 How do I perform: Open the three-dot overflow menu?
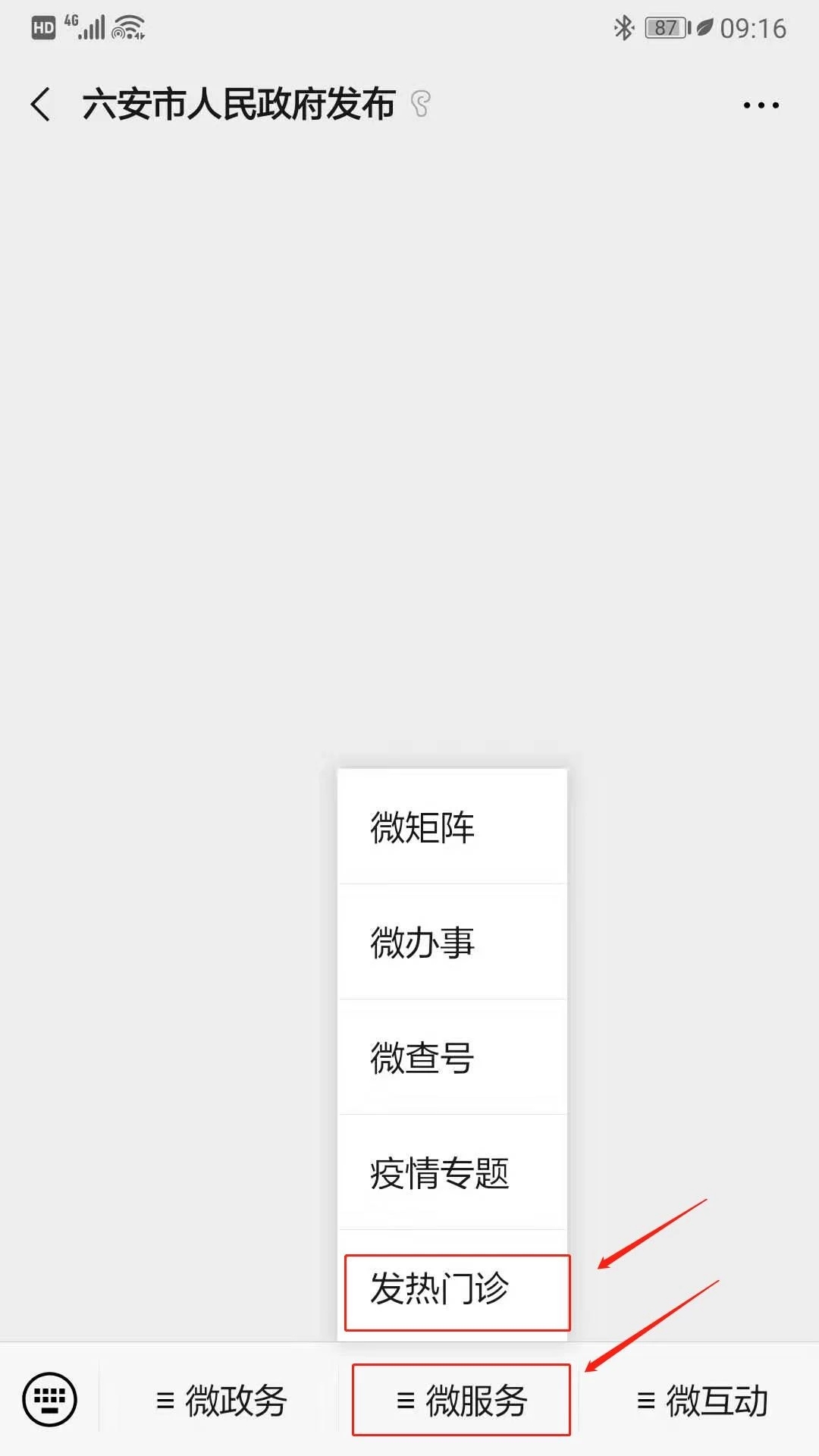click(761, 105)
